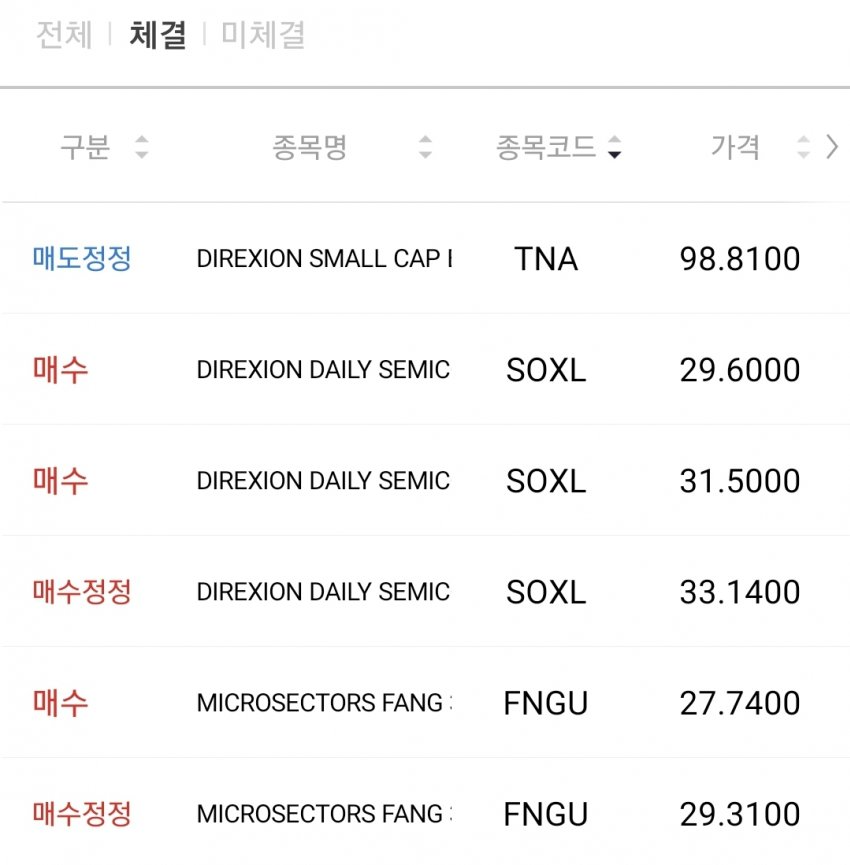
Task: Open the SOXL order at 31.5000
Action: [425, 480]
